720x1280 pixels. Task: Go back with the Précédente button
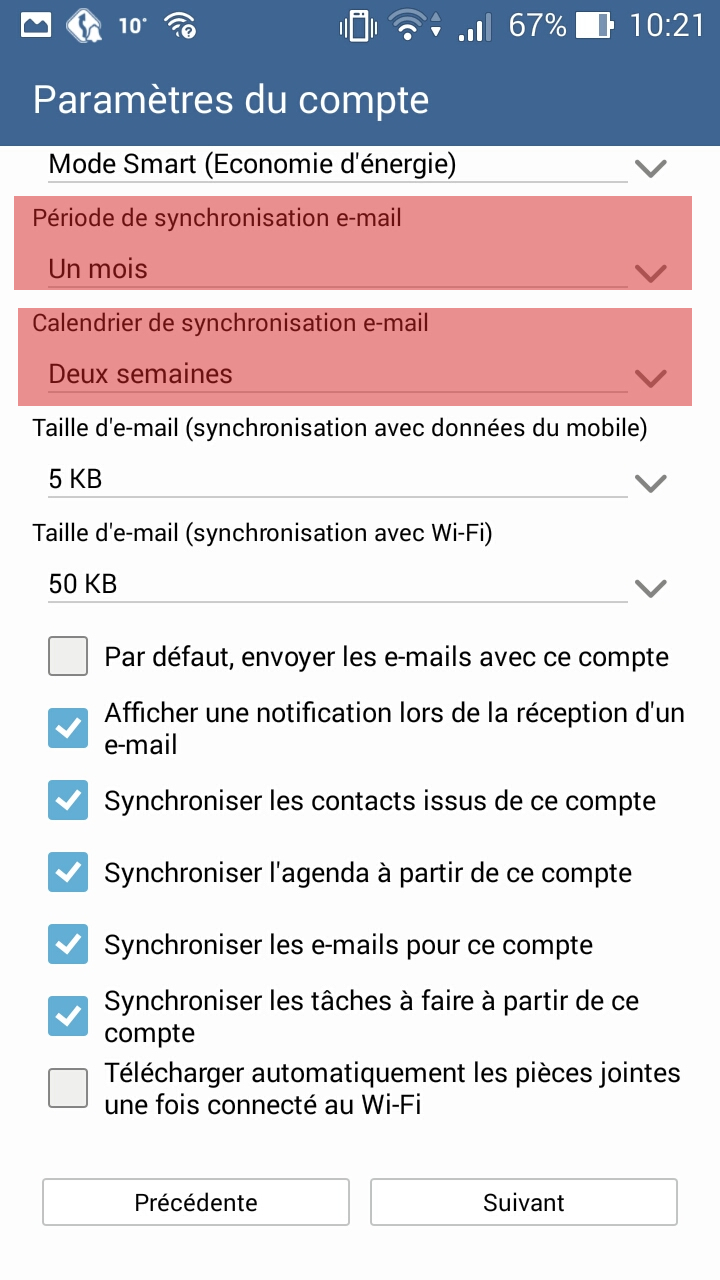click(x=196, y=1202)
